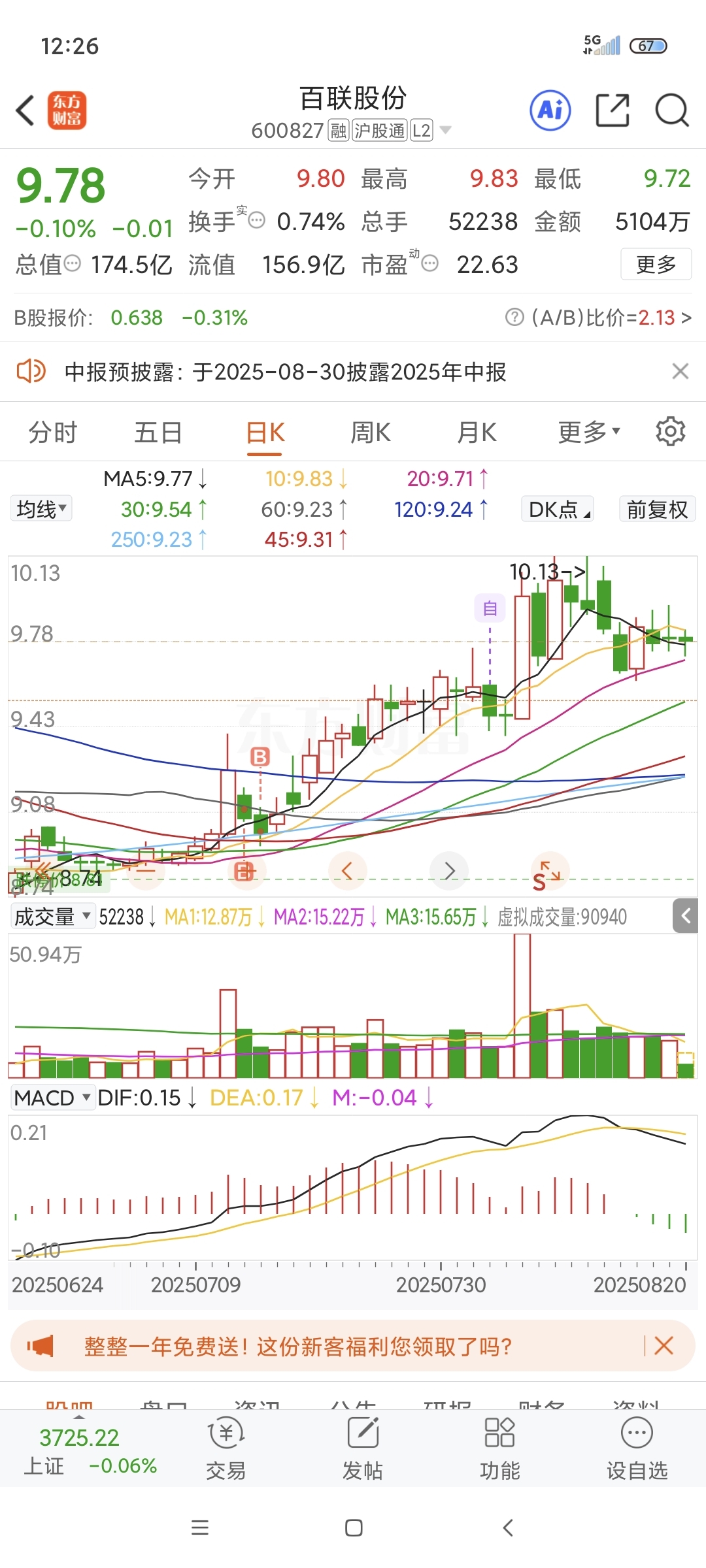Screen dimensions: 706x1568
Task: Select the 周K tab
Action: coord(371,433)
